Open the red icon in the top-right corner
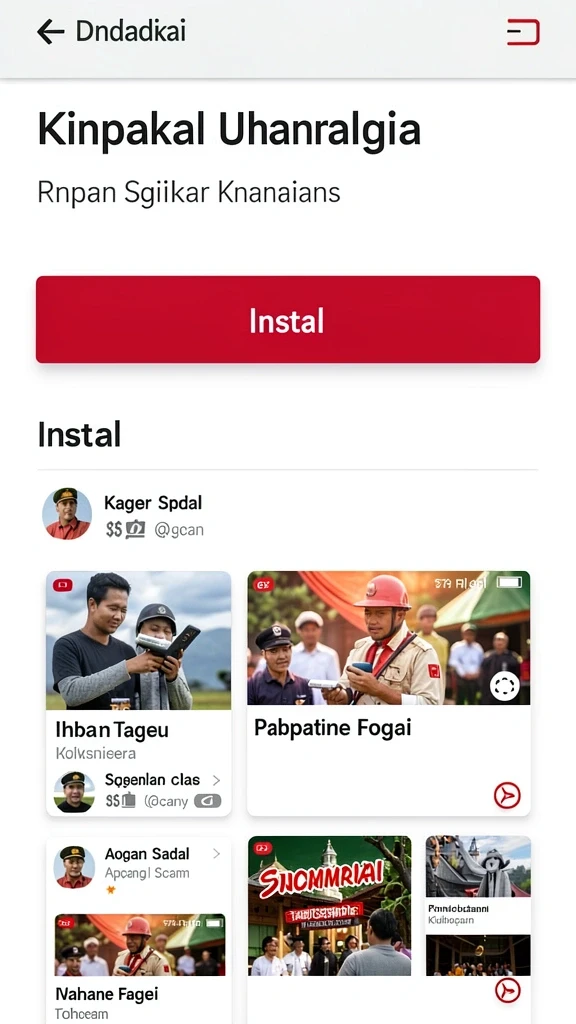Viewport: 576px width, 1024px height. click(x=523, y=32)
